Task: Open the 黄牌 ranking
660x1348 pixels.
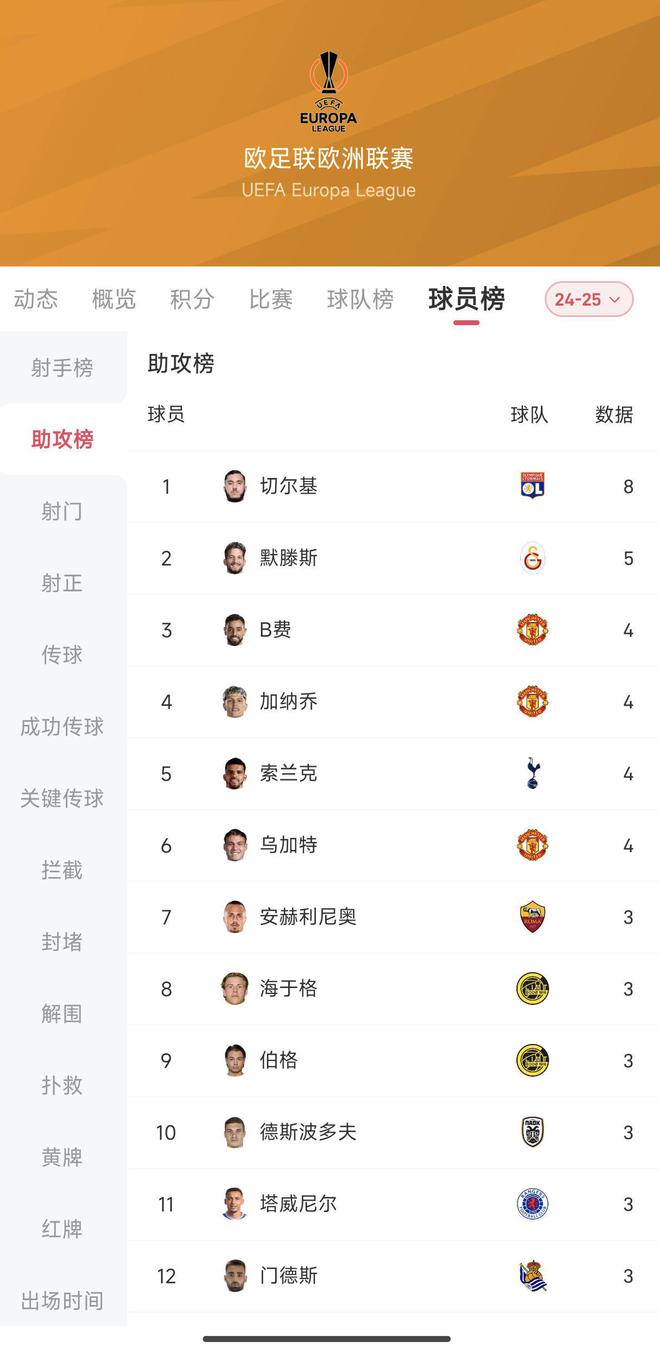Action: pos(62,1157)
